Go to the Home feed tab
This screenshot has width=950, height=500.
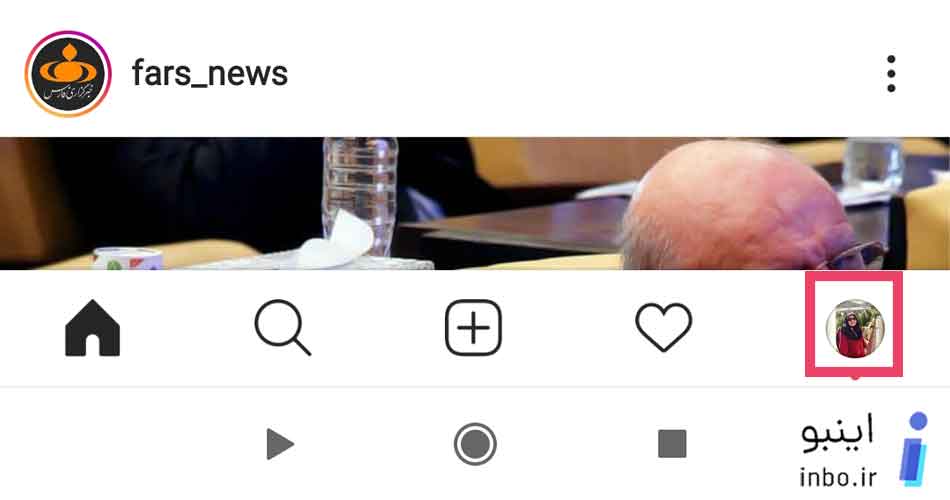tap(93, 328)
